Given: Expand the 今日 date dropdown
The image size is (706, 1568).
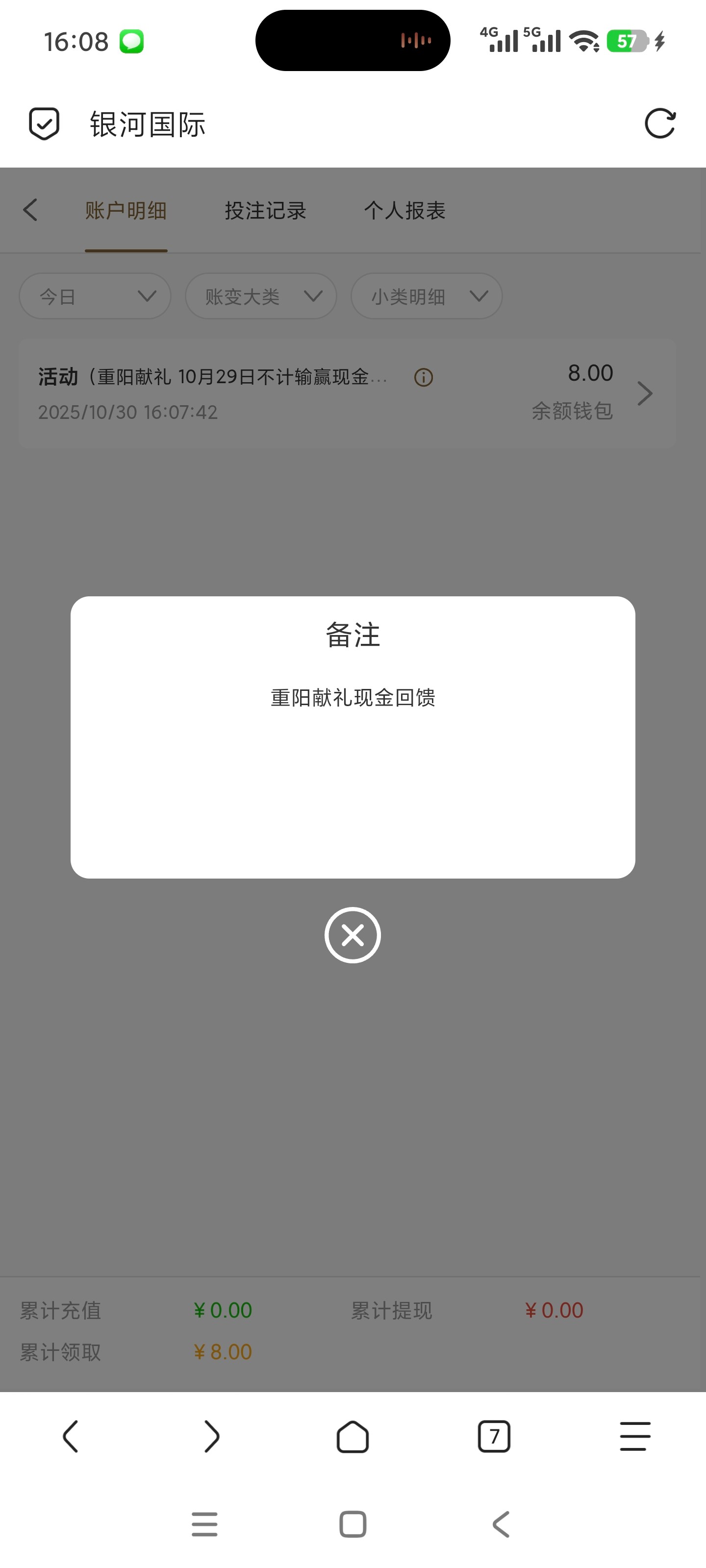Looking at the screenshot, I should 95,296.
